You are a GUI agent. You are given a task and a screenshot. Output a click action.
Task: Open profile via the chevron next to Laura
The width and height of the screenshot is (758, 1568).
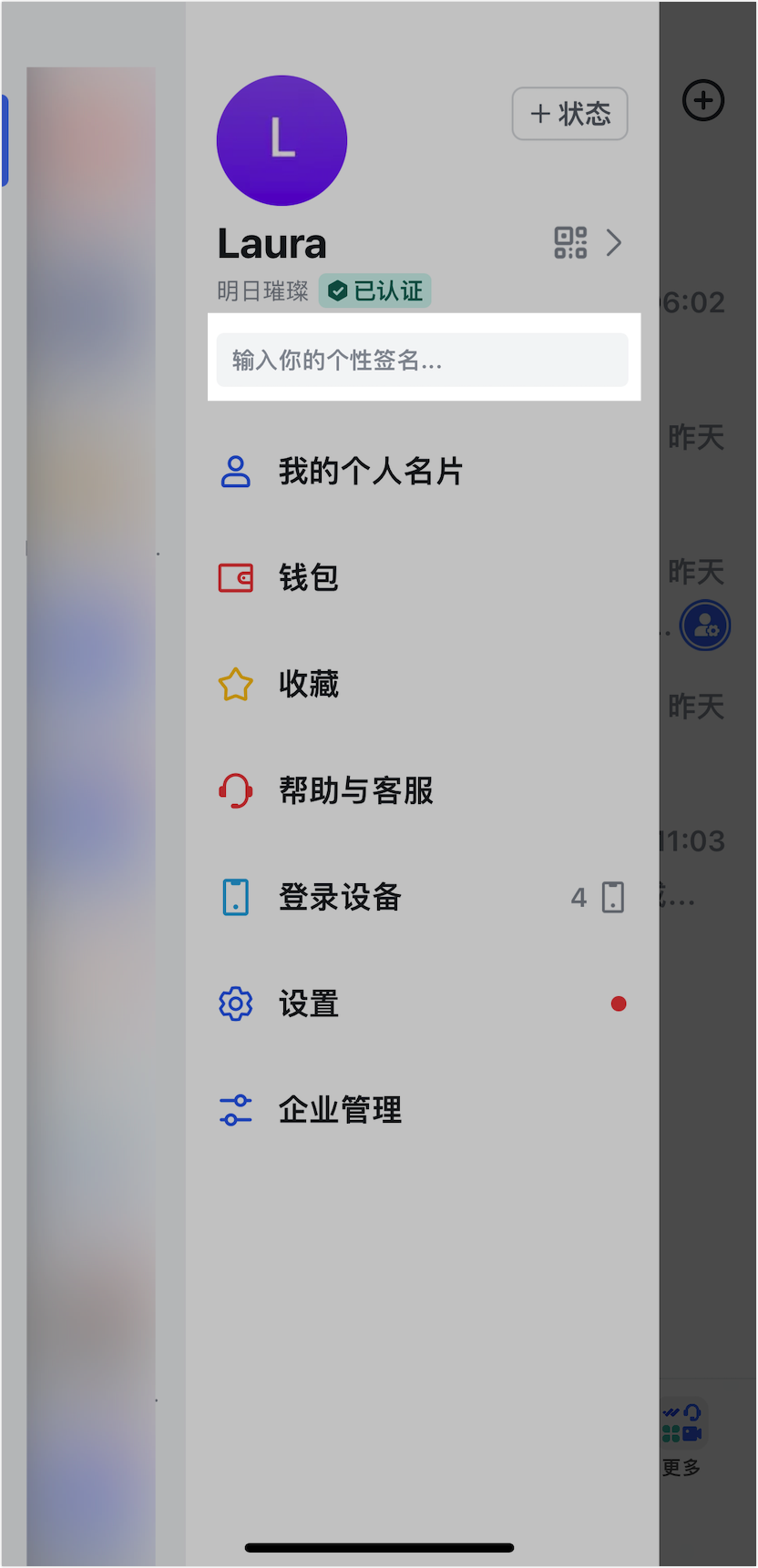(x=614, y=243)
